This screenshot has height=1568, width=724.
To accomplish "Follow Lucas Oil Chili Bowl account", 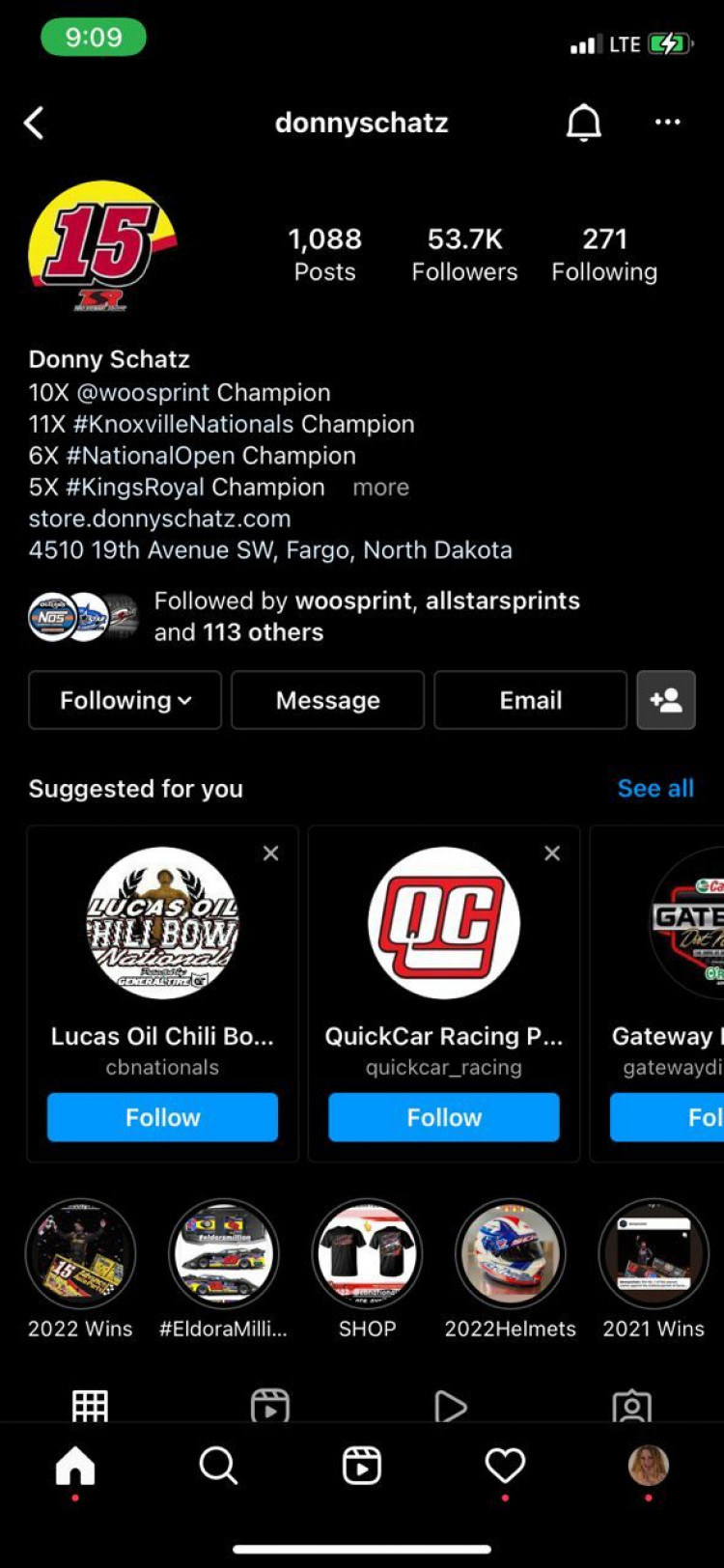I will tap(162, 1117).
